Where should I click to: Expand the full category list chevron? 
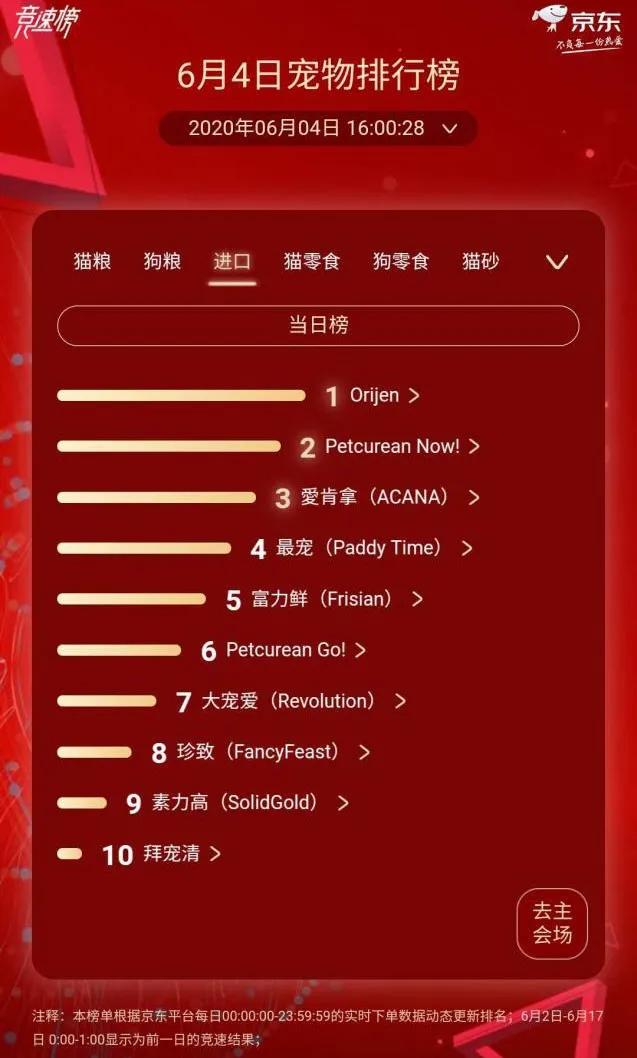557,262
